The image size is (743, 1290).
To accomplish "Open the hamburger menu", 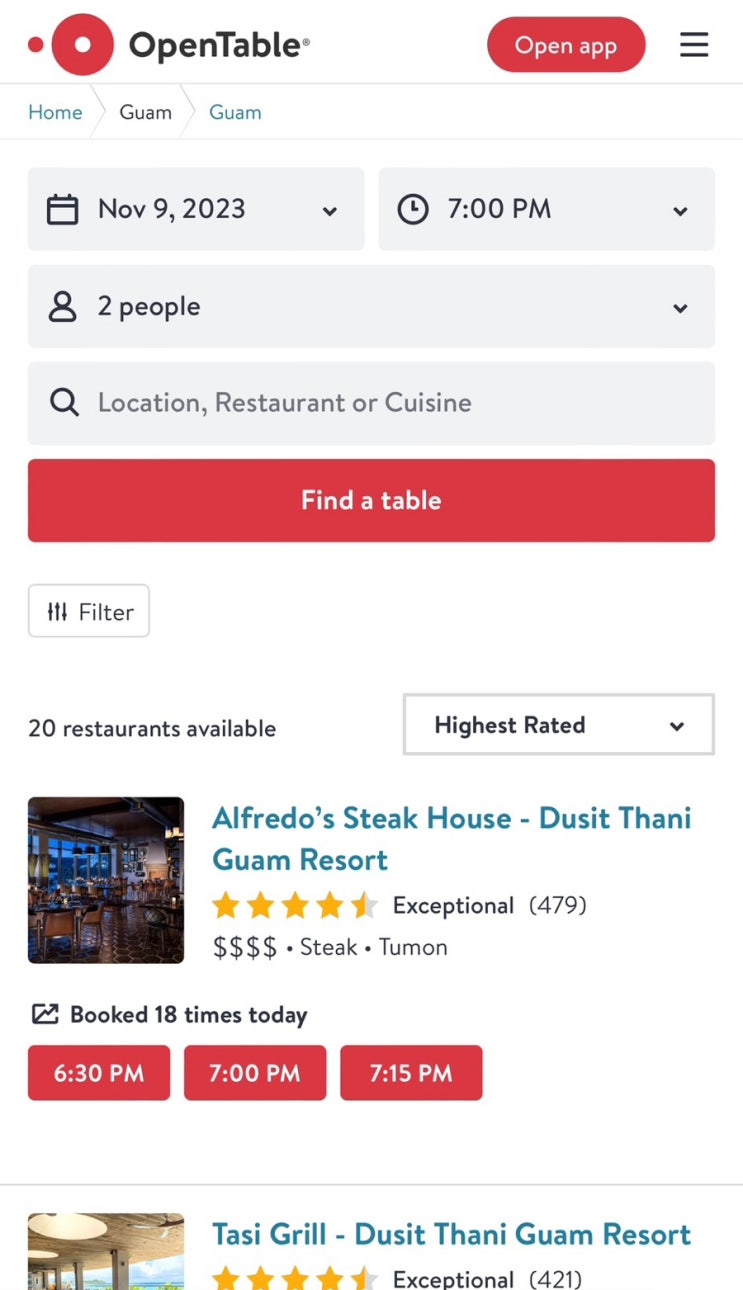I will tap(694, 45).
